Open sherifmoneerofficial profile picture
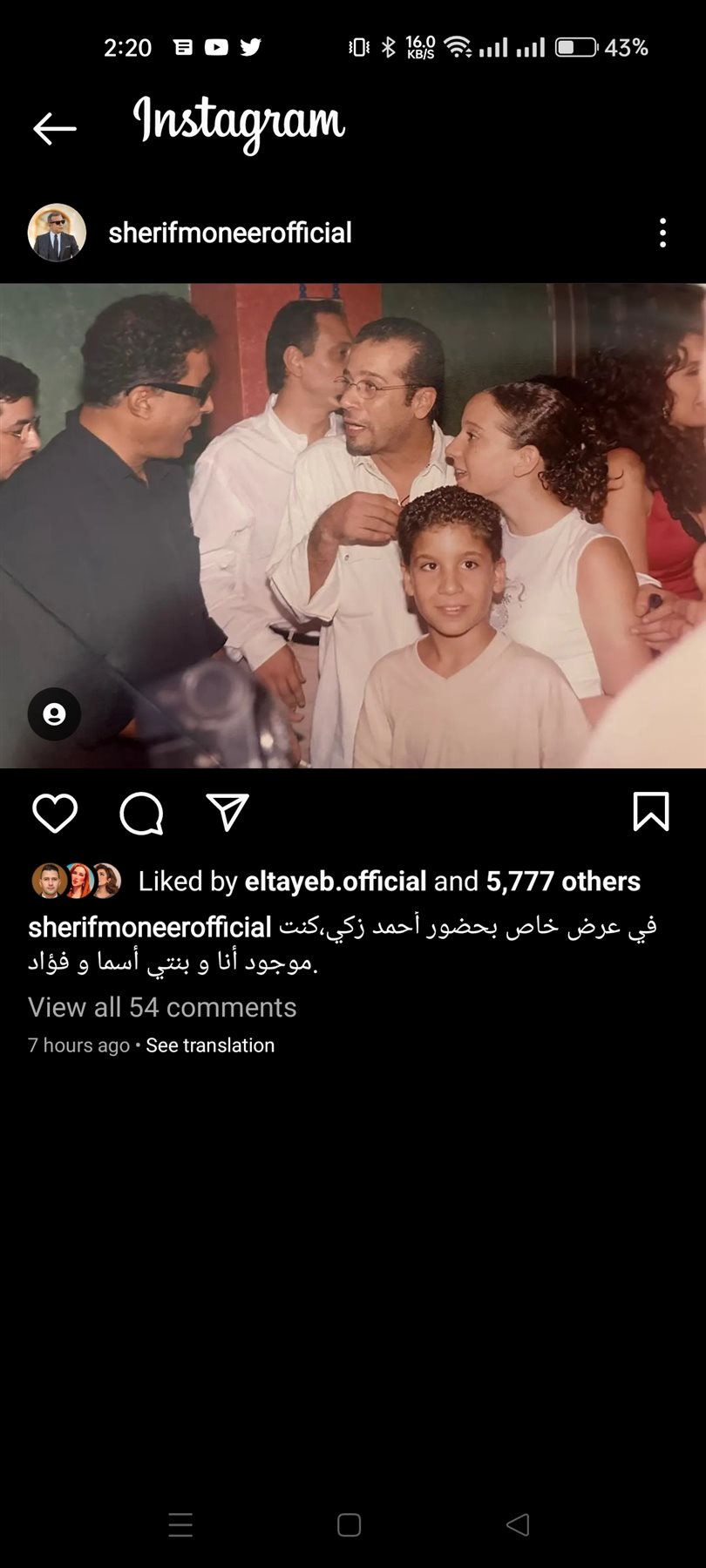The height and width of the screenshot is (1568, 706). coord(58,233)
